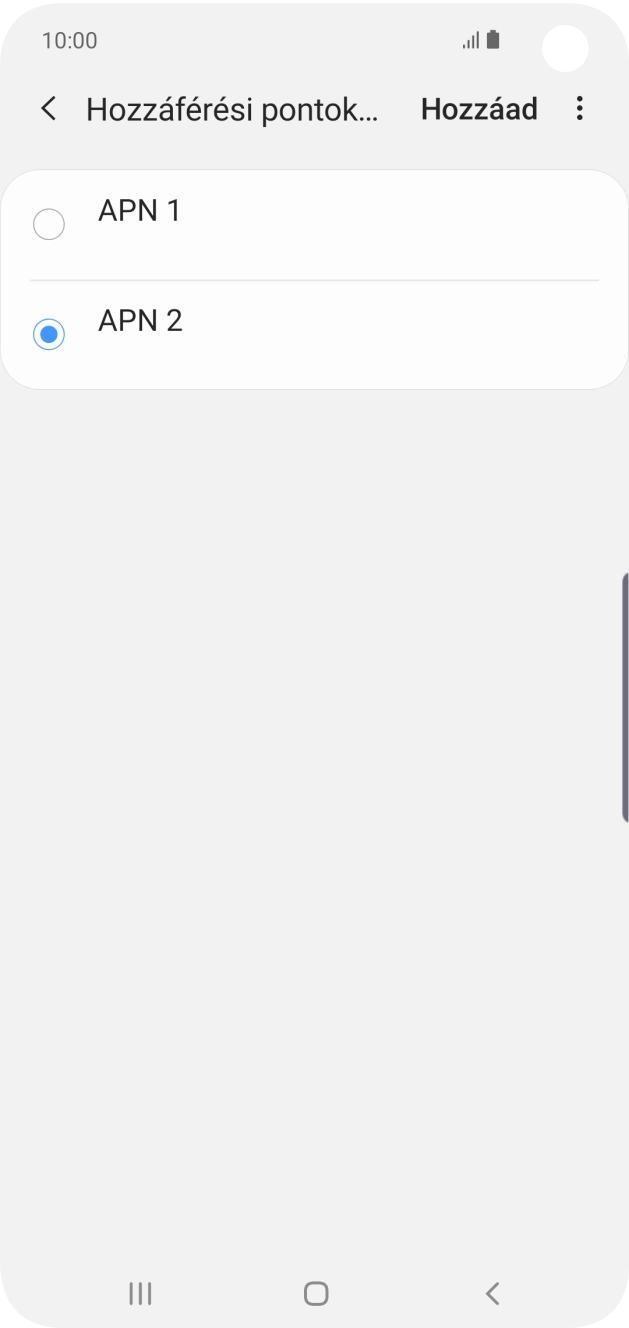Tap Hozzáad to add a new APN

[x=479, y=109]
